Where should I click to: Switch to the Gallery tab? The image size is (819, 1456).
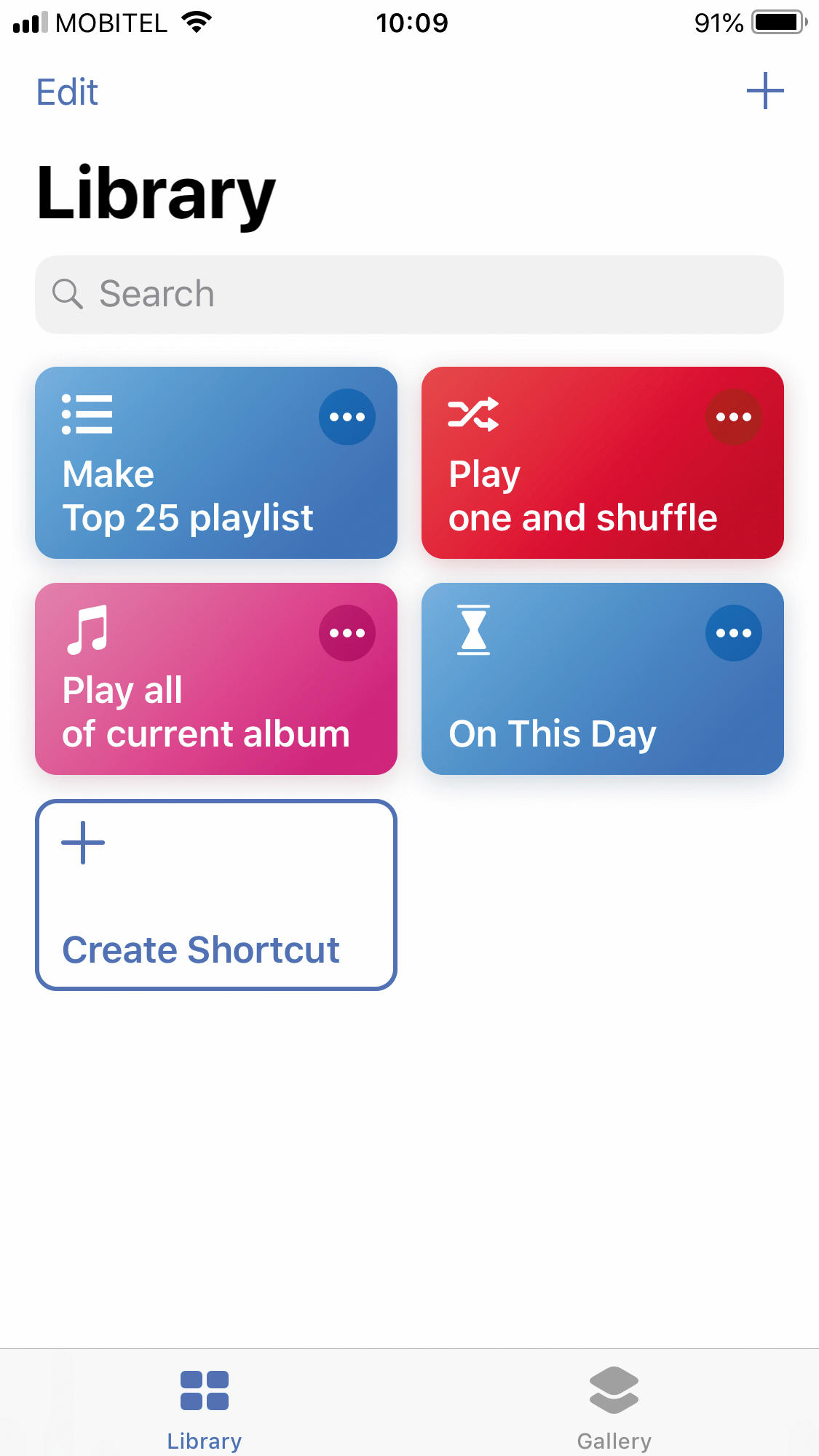click(x=614, y=1407)
